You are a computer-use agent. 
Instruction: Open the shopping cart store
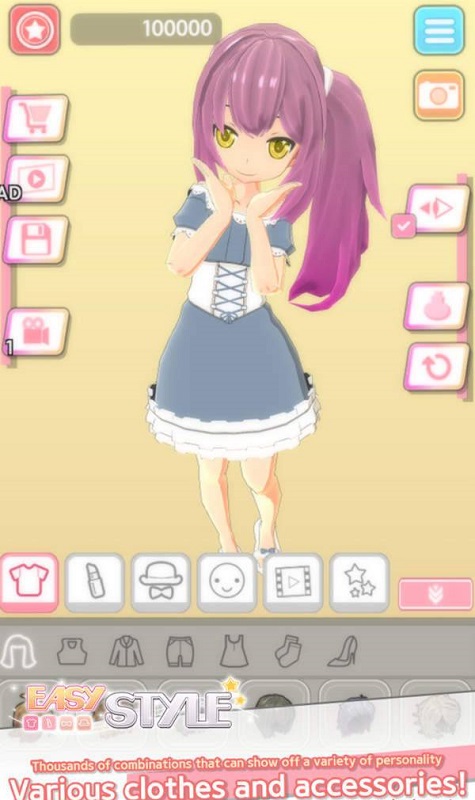point(36,119)
